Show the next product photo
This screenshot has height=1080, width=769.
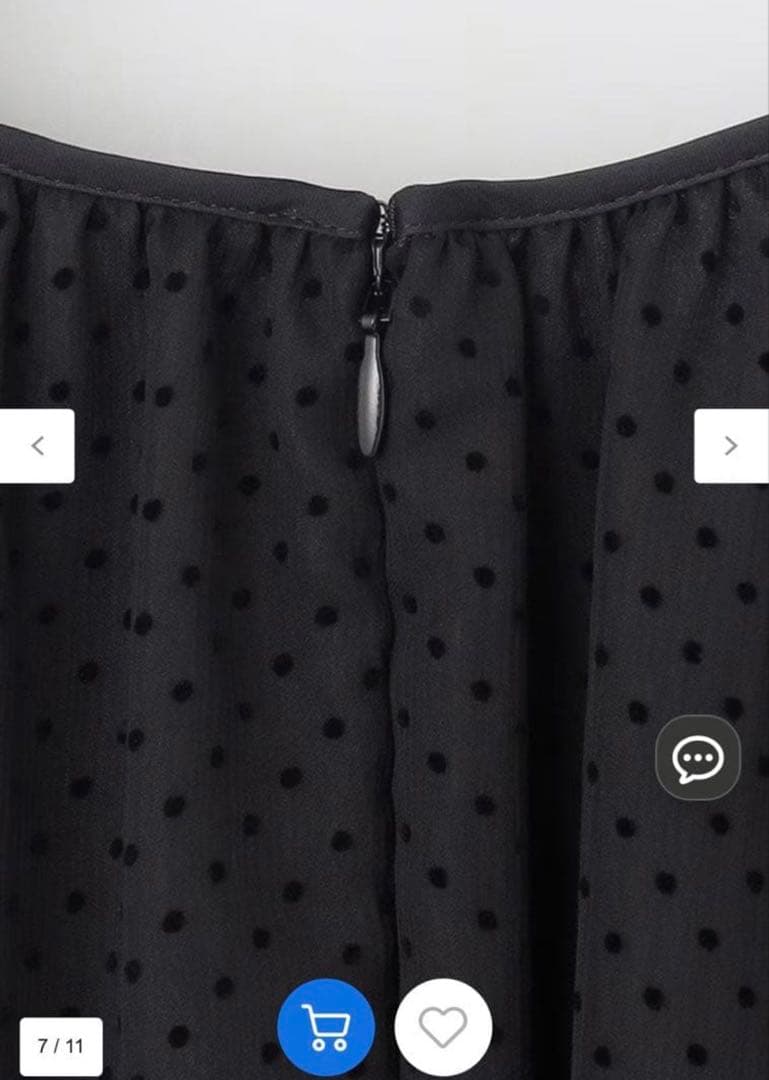[x=731, y=446]
